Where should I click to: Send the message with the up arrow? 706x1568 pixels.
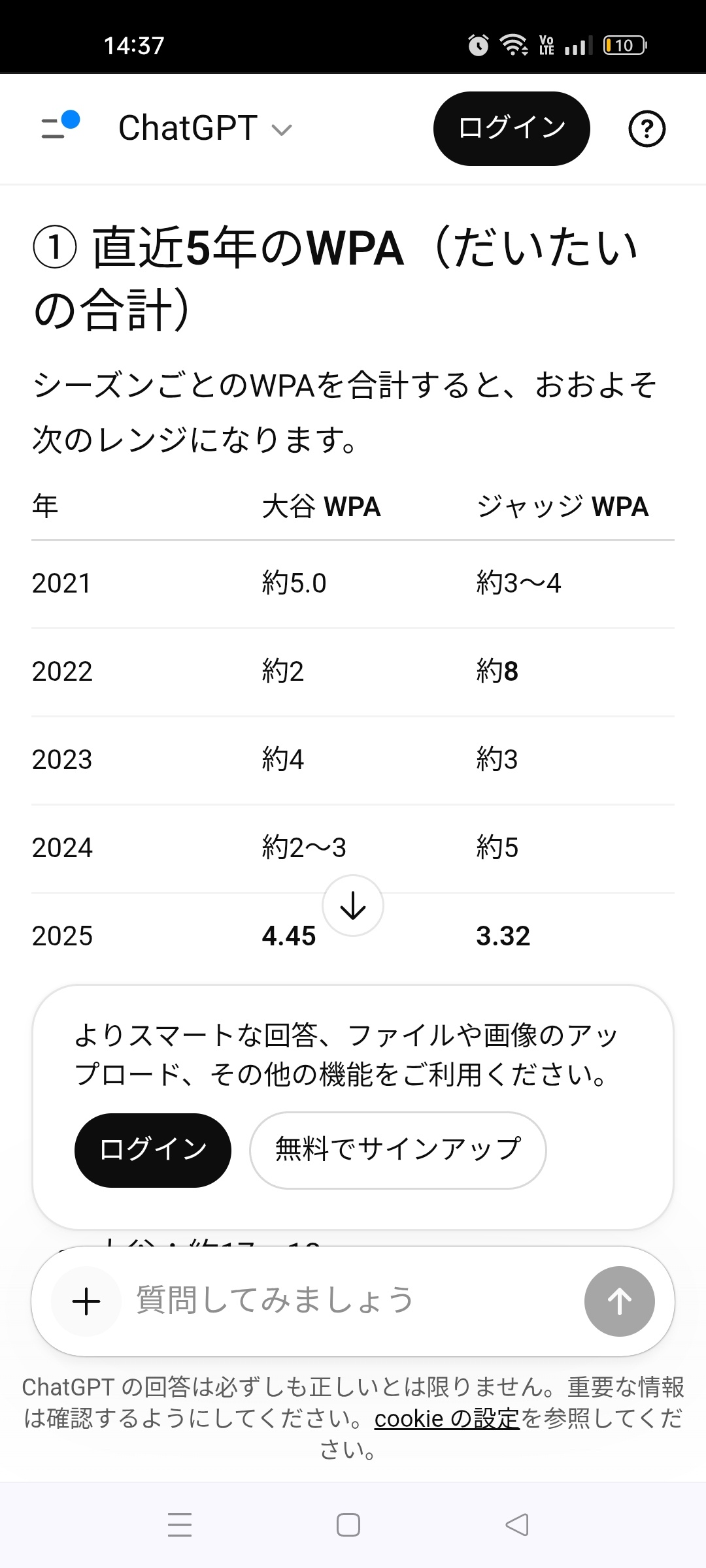(x=619, y=1301)
